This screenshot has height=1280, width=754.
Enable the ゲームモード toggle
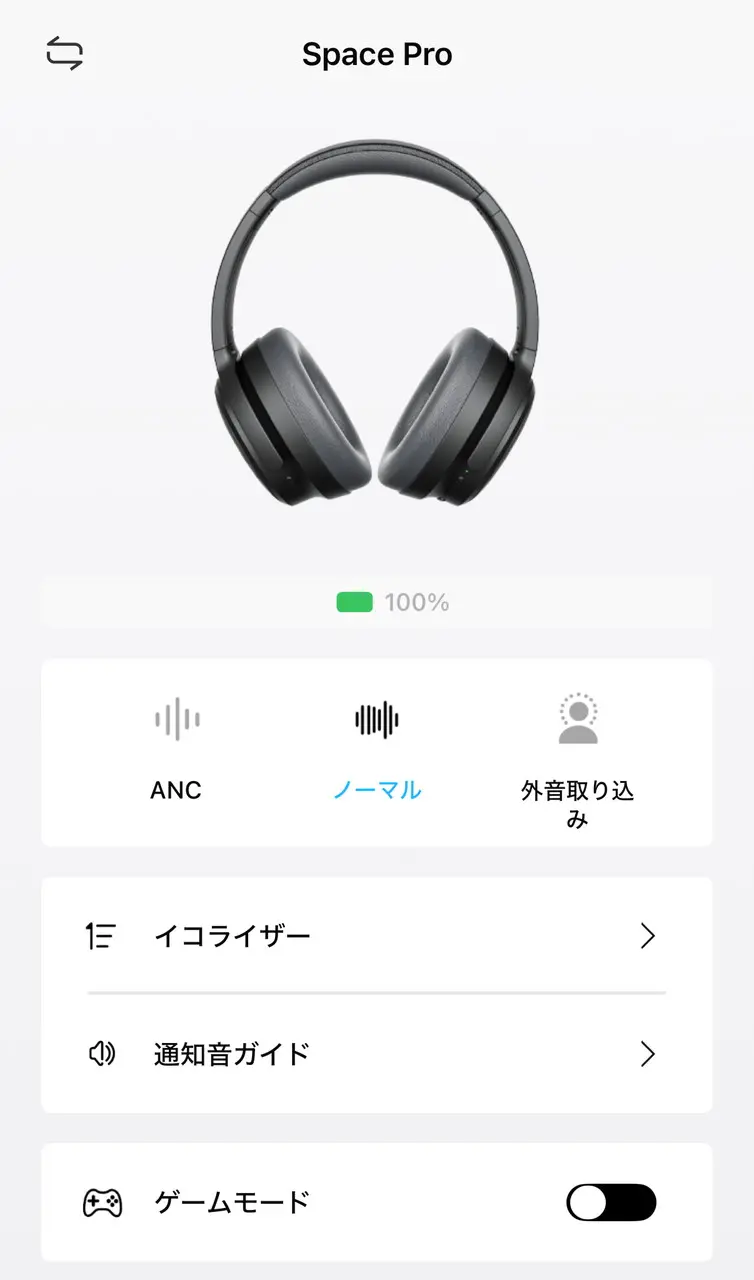tap(611, 1203)
